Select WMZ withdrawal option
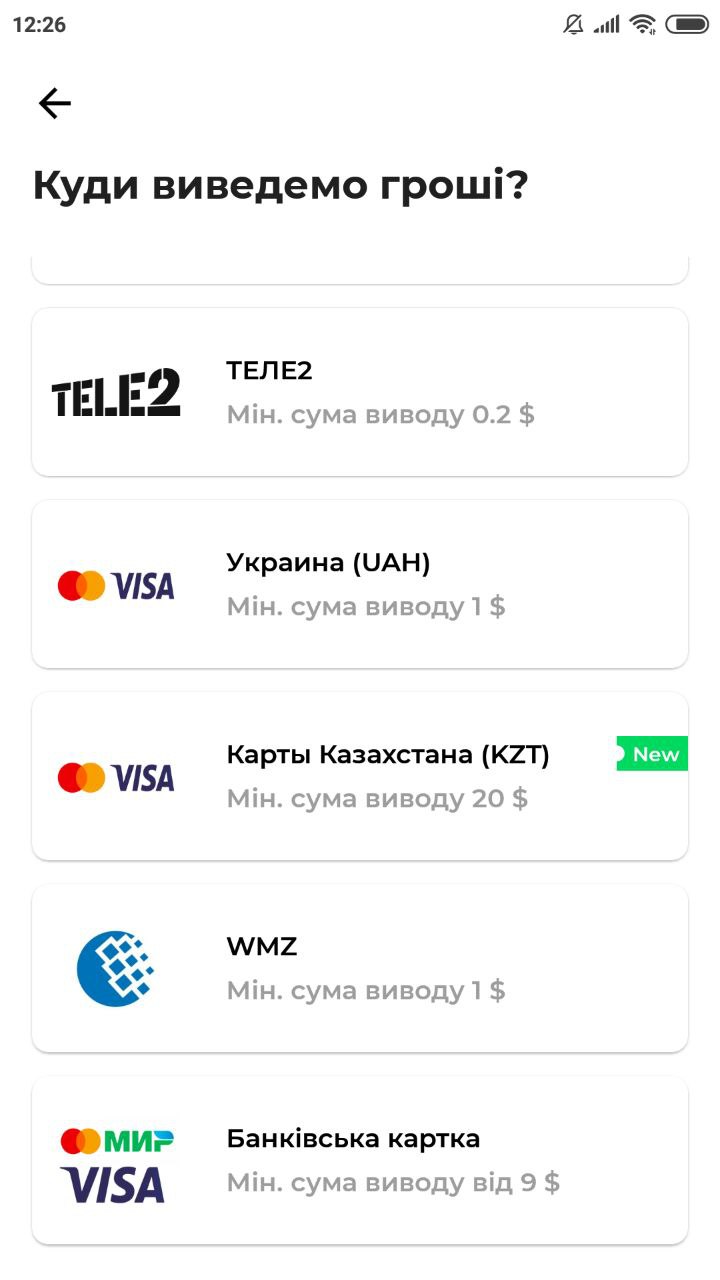Screen dimensions: 720x1280 click(360, 968)
